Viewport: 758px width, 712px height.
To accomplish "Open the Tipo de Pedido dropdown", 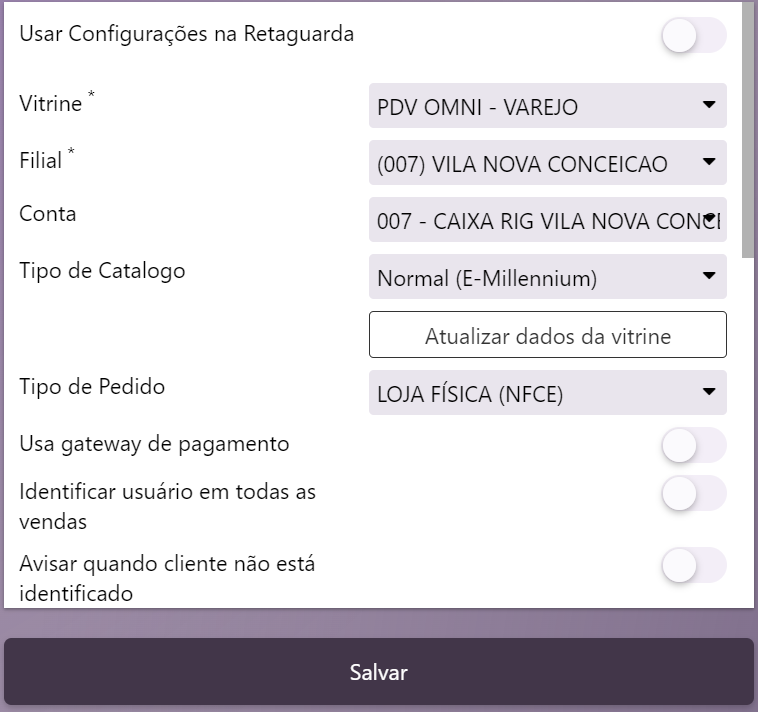I will (x=547, y=393).
